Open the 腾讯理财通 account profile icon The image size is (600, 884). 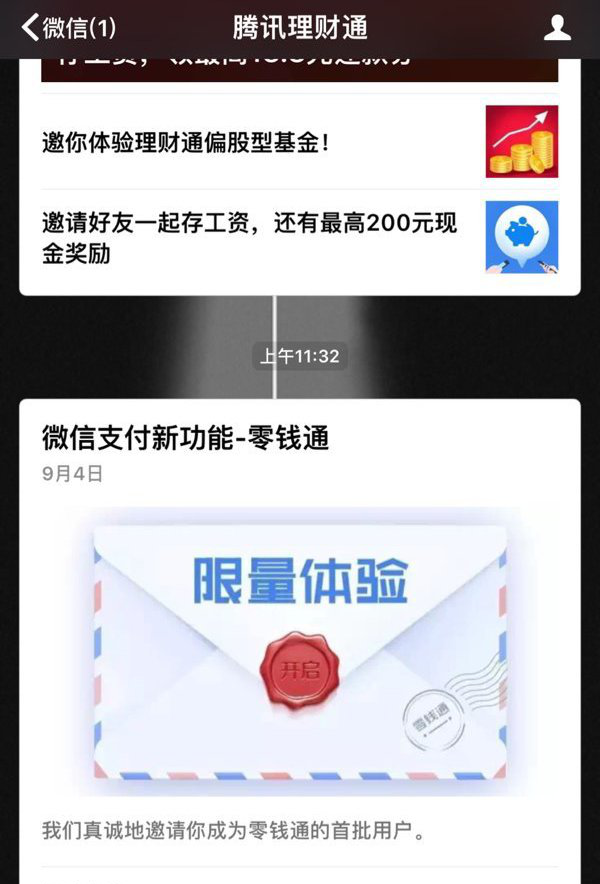point(557,28)
